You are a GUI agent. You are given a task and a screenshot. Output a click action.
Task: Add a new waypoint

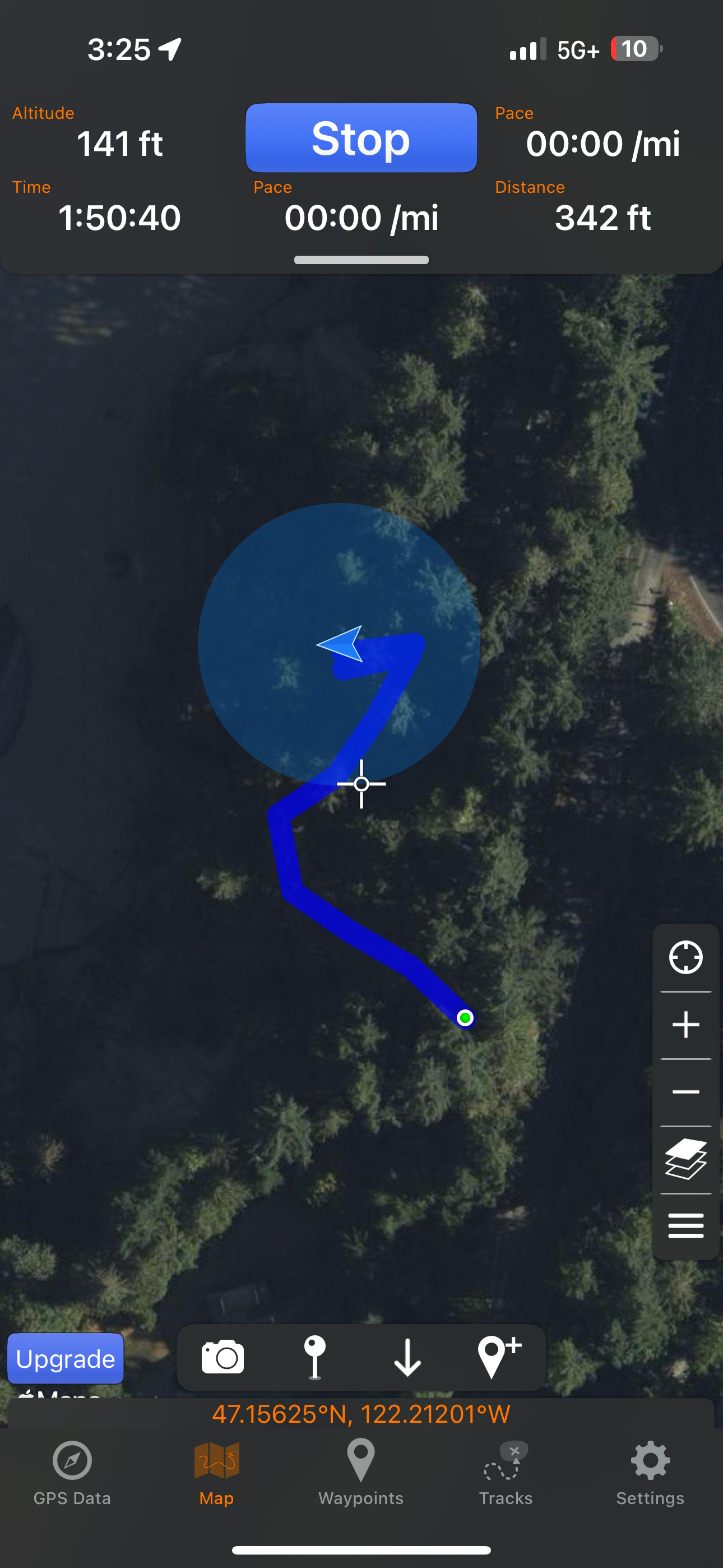pos(498,1357)
